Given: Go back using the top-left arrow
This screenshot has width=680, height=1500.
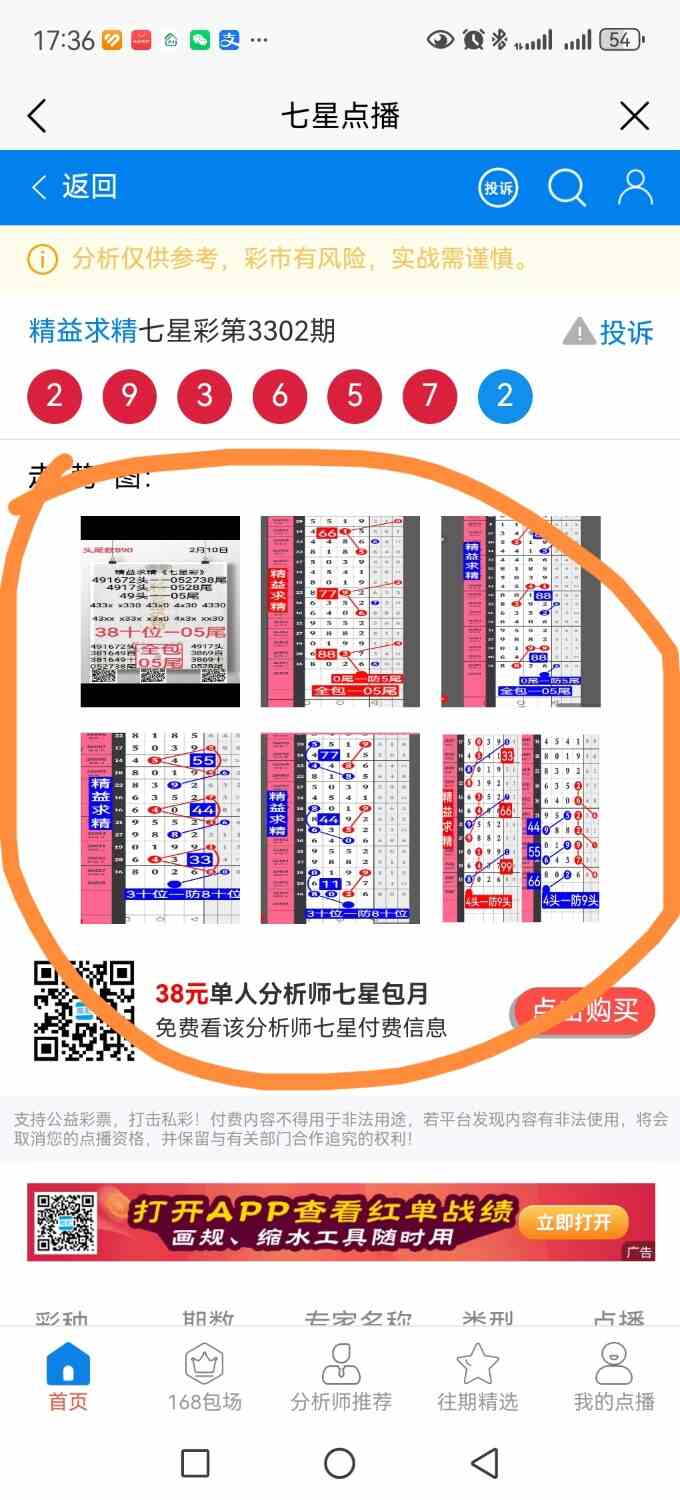Looking at the screenshot, I should click(37, 117).
